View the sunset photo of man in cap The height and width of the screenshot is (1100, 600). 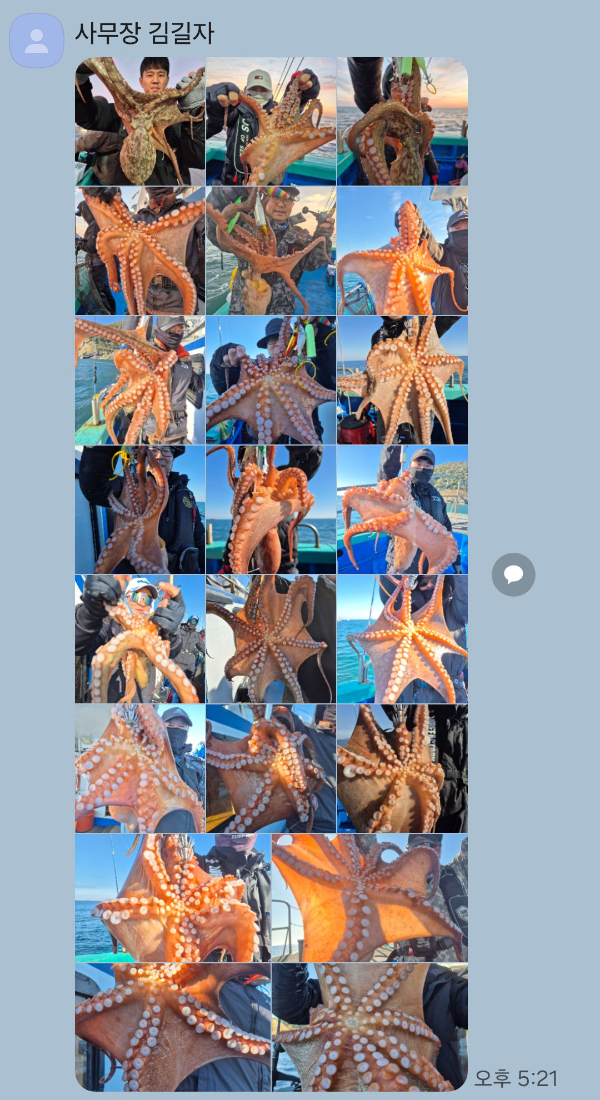coord(271,121)
